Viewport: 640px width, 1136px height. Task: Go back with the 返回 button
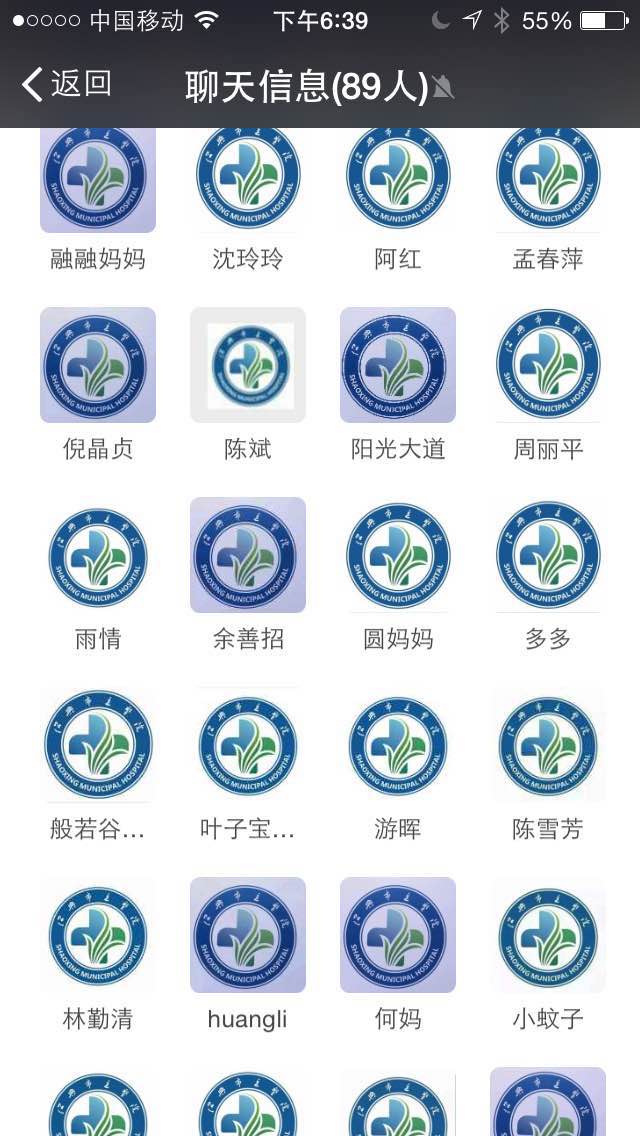[x=66, y=85]
